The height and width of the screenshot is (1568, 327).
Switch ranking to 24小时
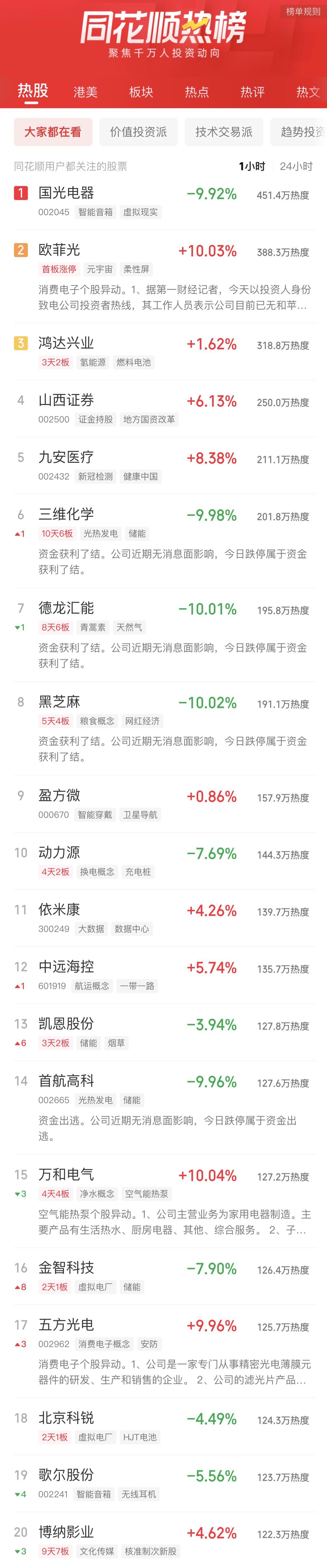point(296,166)
